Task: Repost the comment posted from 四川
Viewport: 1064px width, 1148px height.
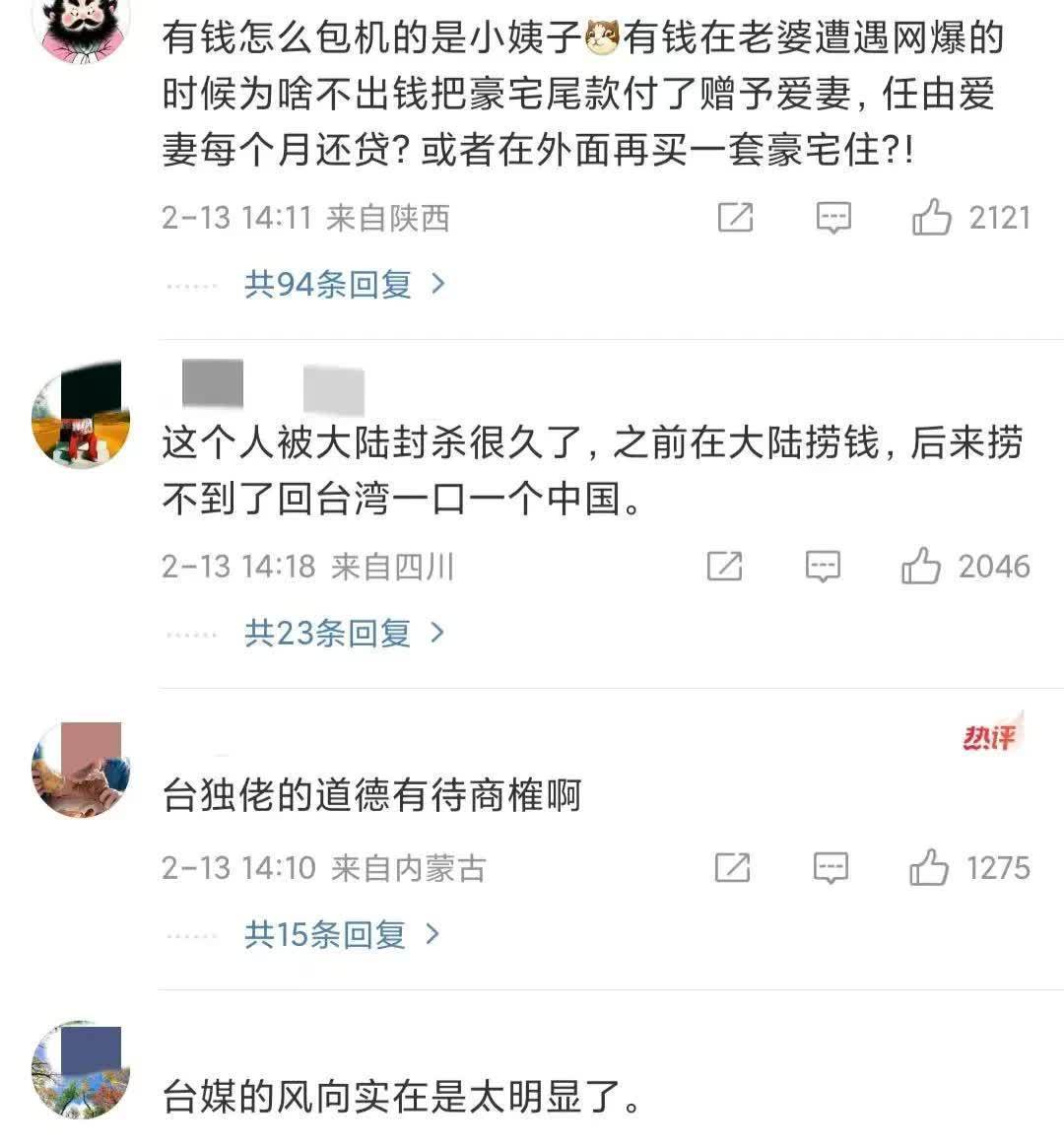Action: (x=725, y=567)
